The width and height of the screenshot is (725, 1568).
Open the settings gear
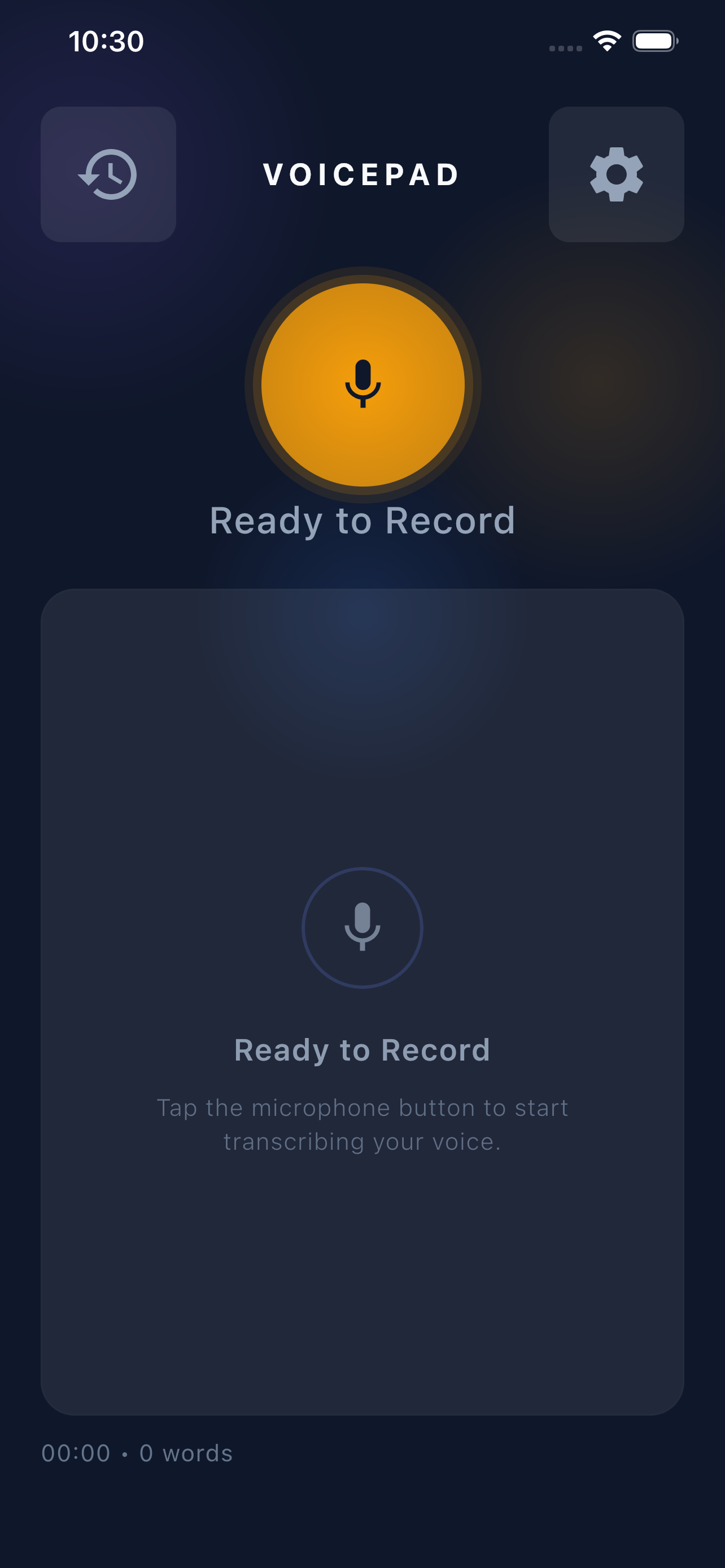[616, 175]
